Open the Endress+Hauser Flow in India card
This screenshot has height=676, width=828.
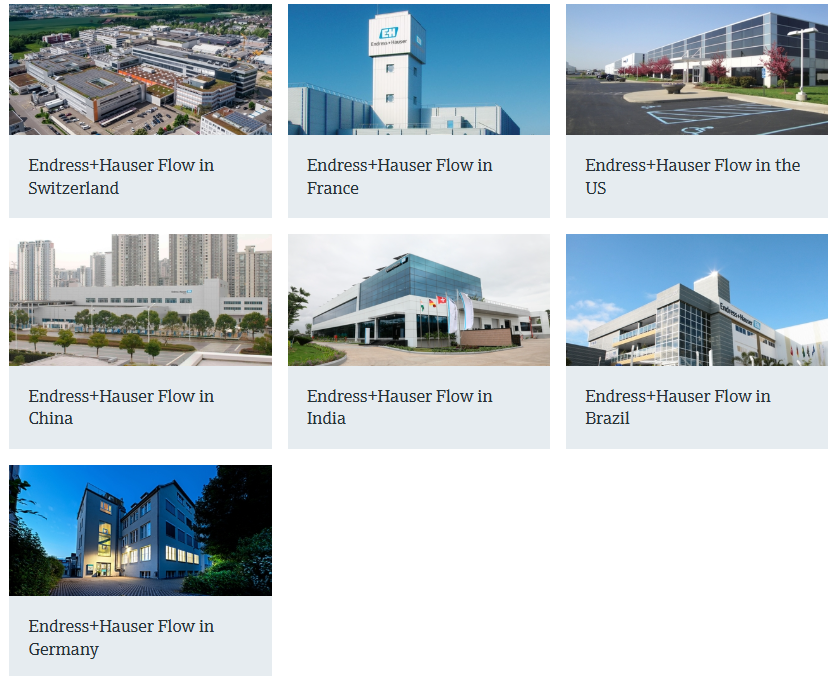pyautogui.click(x=418, y=341)
